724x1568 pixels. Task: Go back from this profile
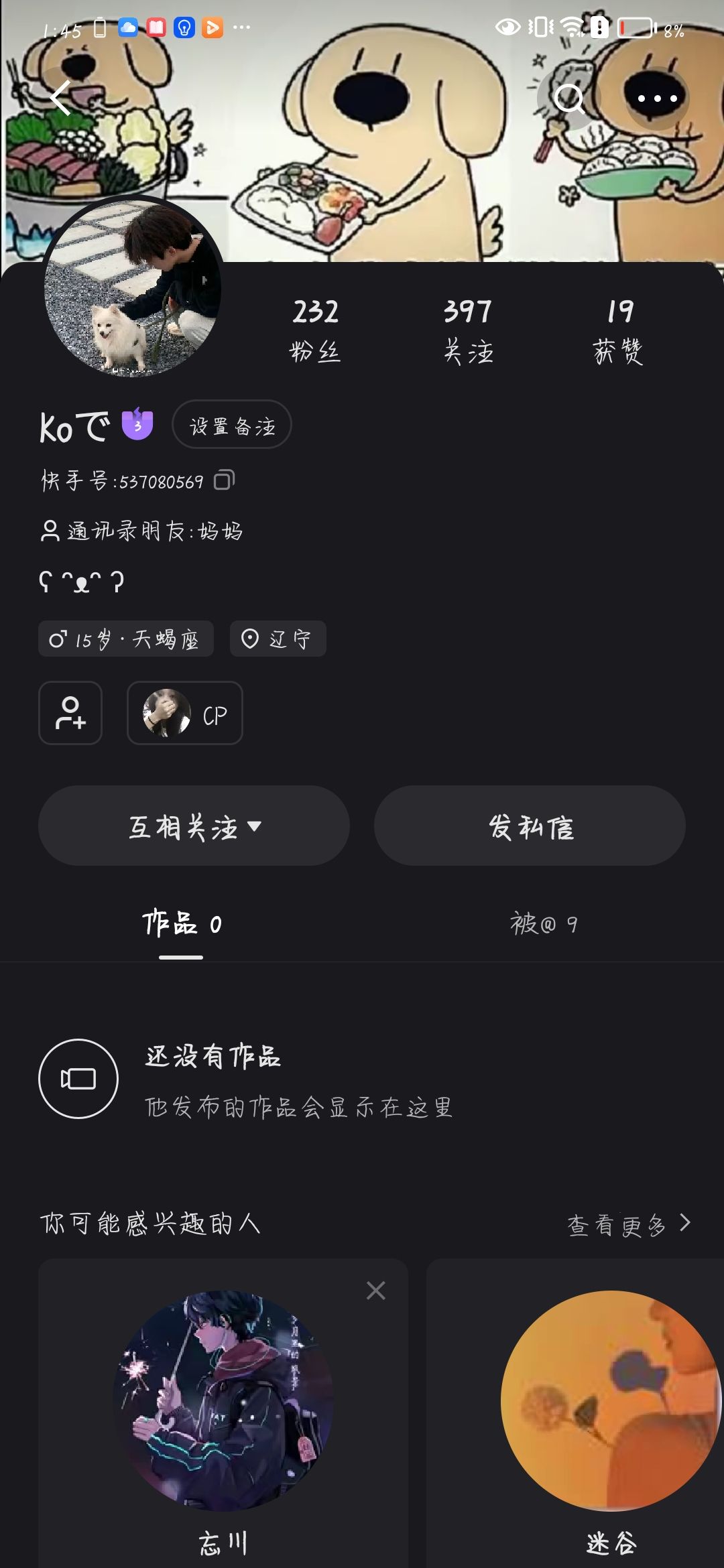point(62,99)
